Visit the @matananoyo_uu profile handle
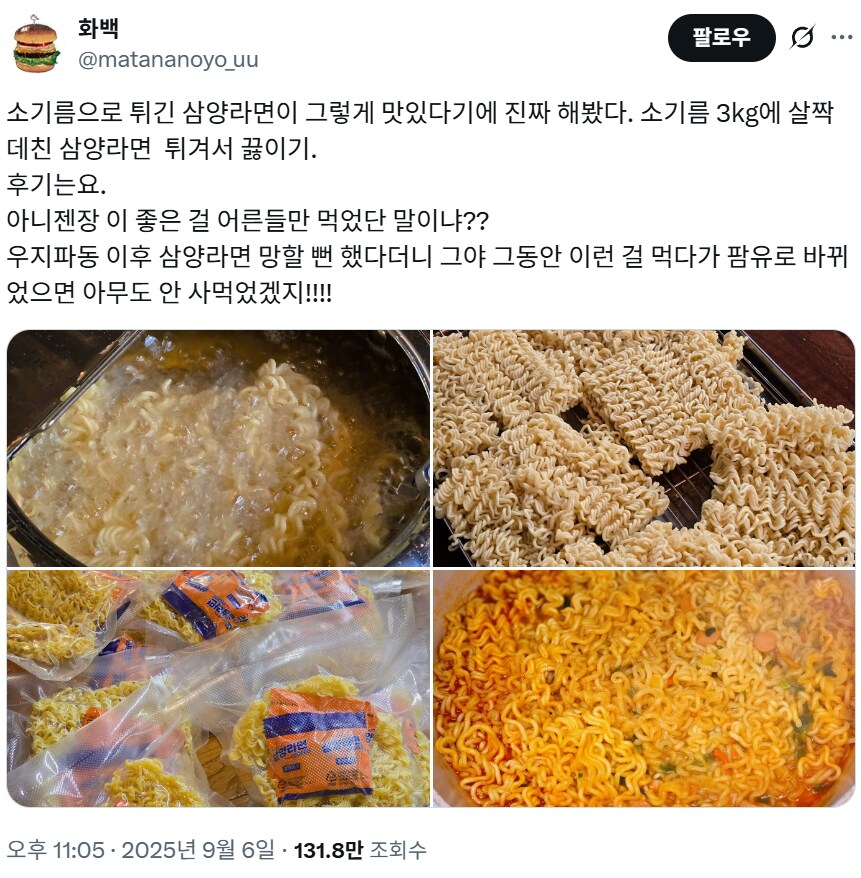Screen dimensions: 861x878 click(x=168, y=60)
